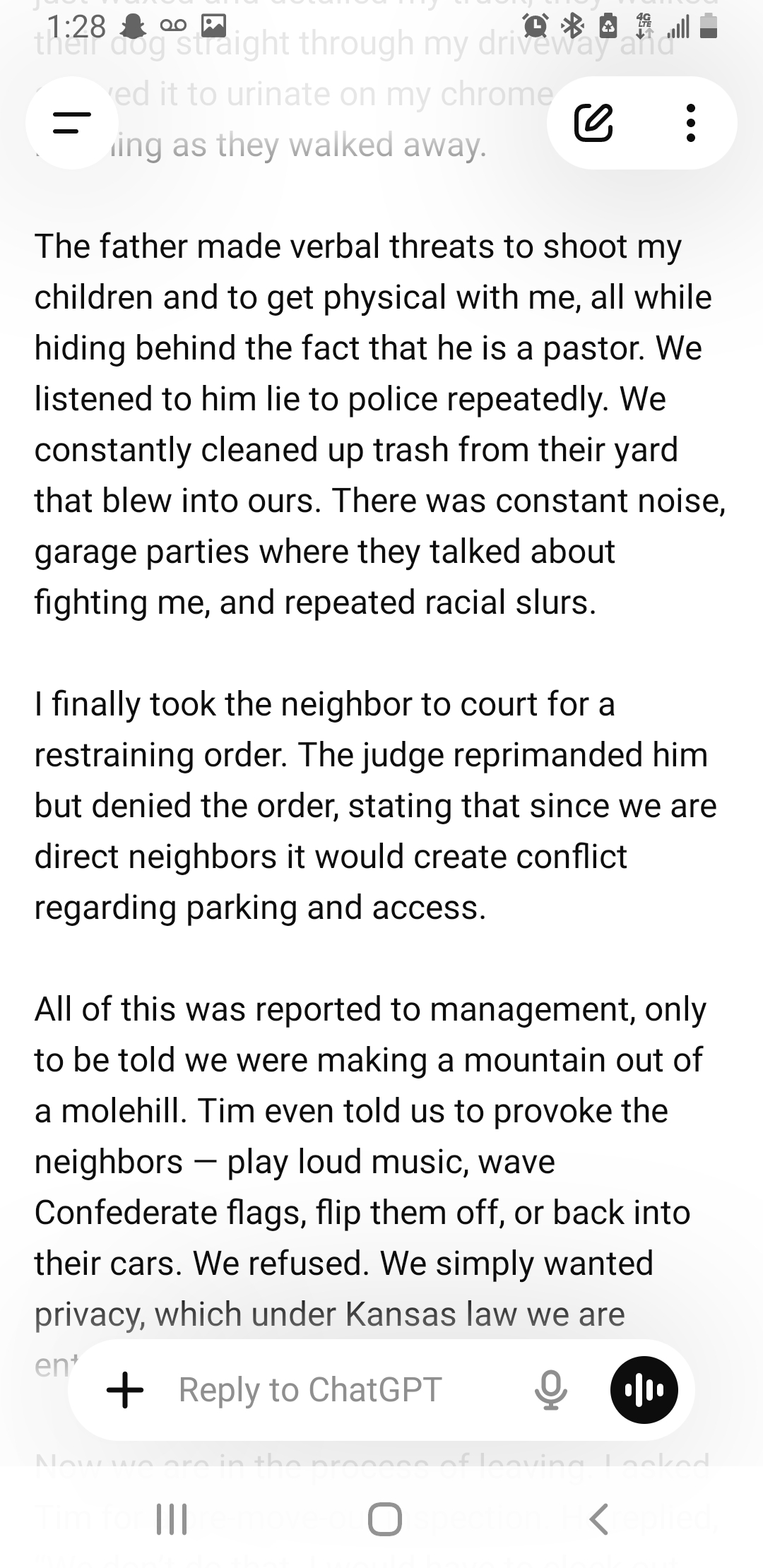The image size is (763, 1568).
Task: Focus the Reply to ChatGPT field
Action: [311, 1390]
